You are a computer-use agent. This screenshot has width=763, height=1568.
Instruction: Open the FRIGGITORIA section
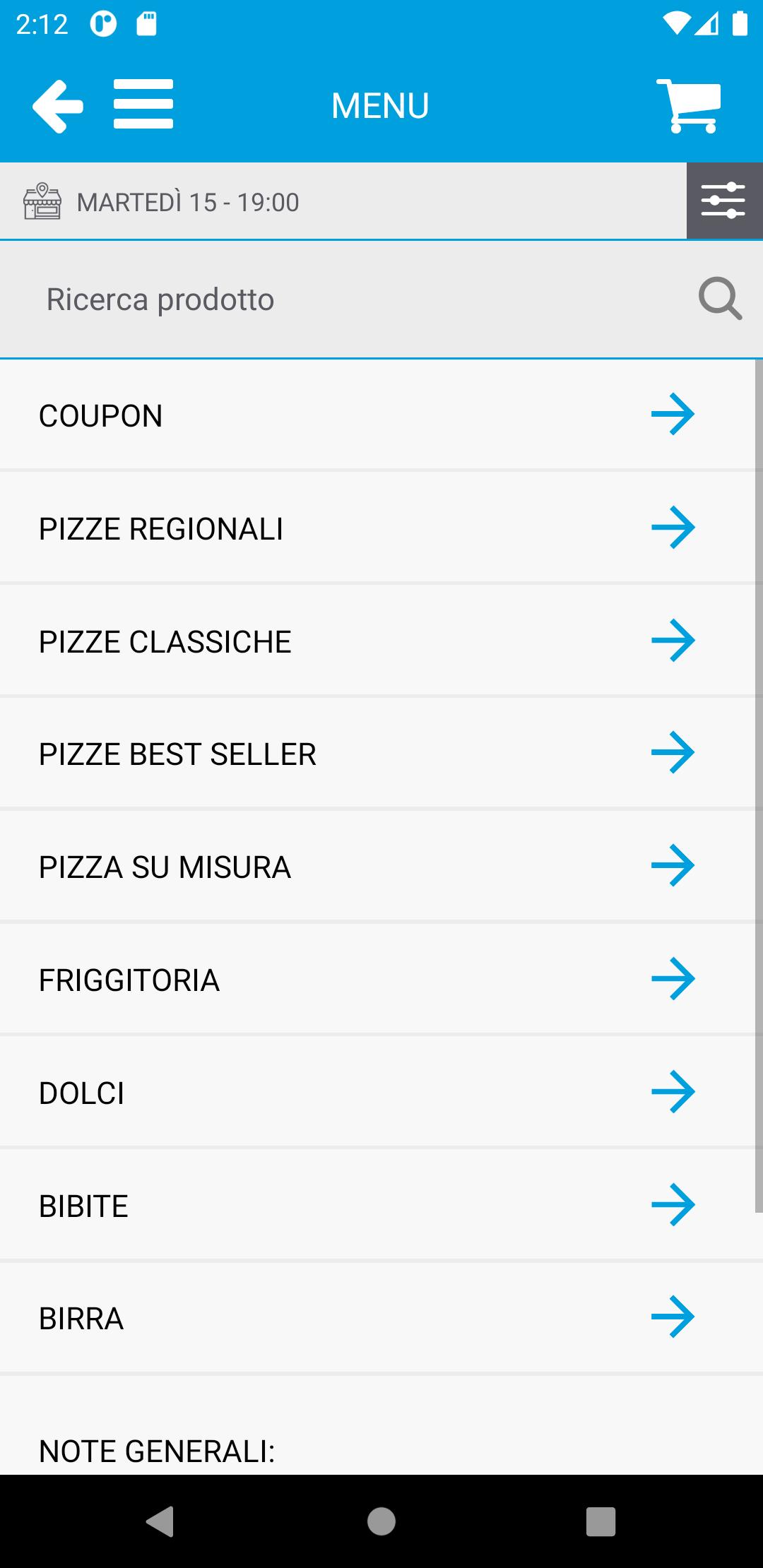[377, 979]
